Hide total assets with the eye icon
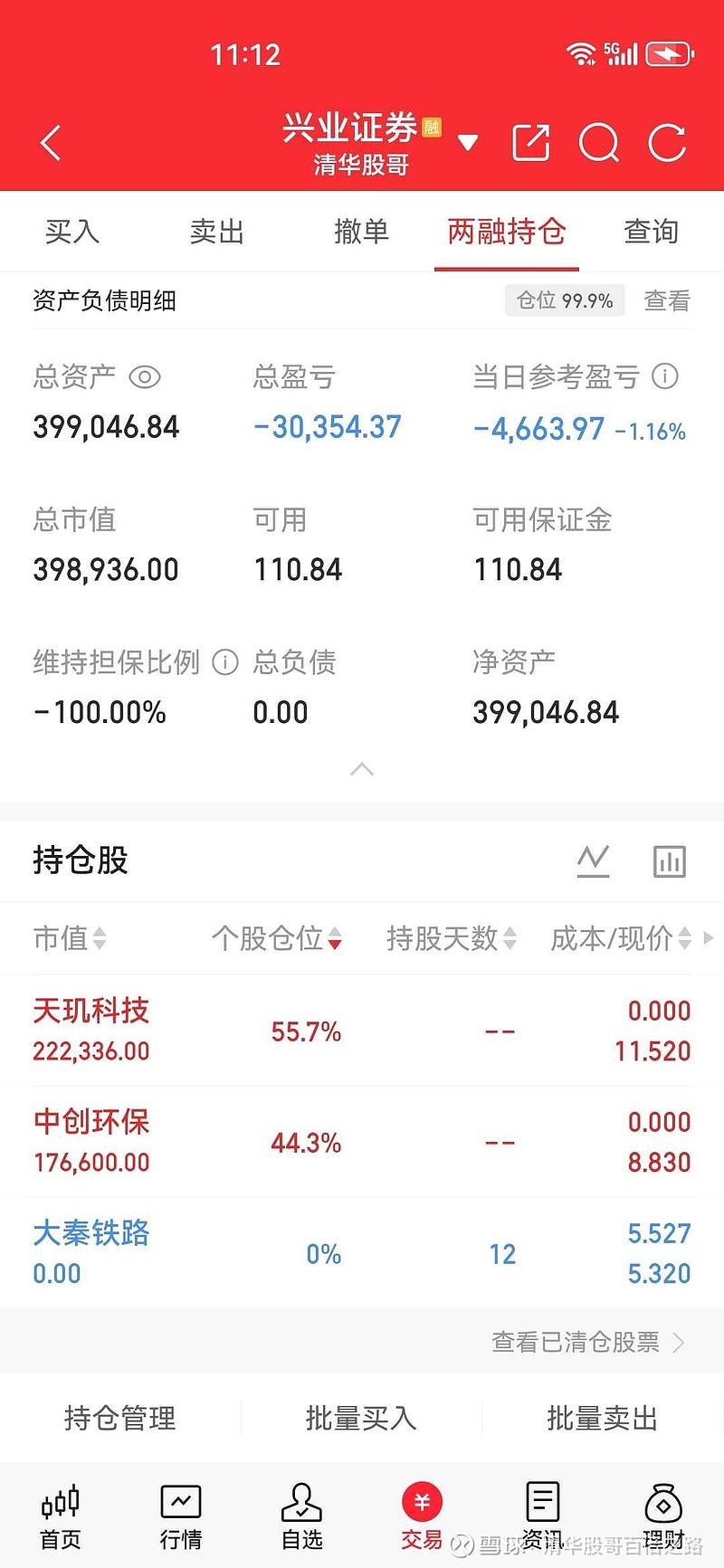Image resolution: width=724 pixels, height=1568 pixels. pos(145,376)
